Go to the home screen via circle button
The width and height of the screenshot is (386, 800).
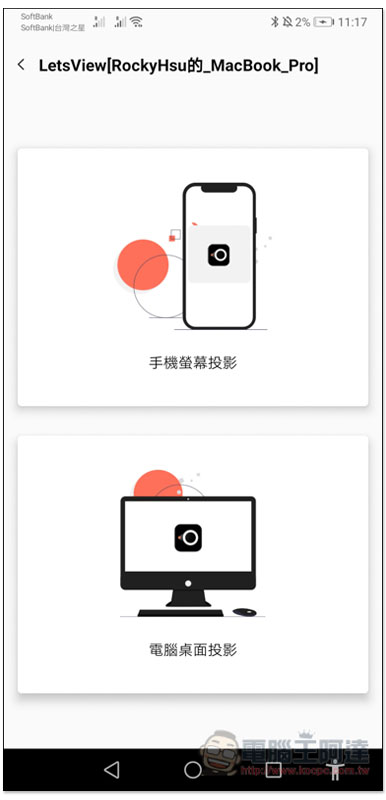tap(193, 769)
